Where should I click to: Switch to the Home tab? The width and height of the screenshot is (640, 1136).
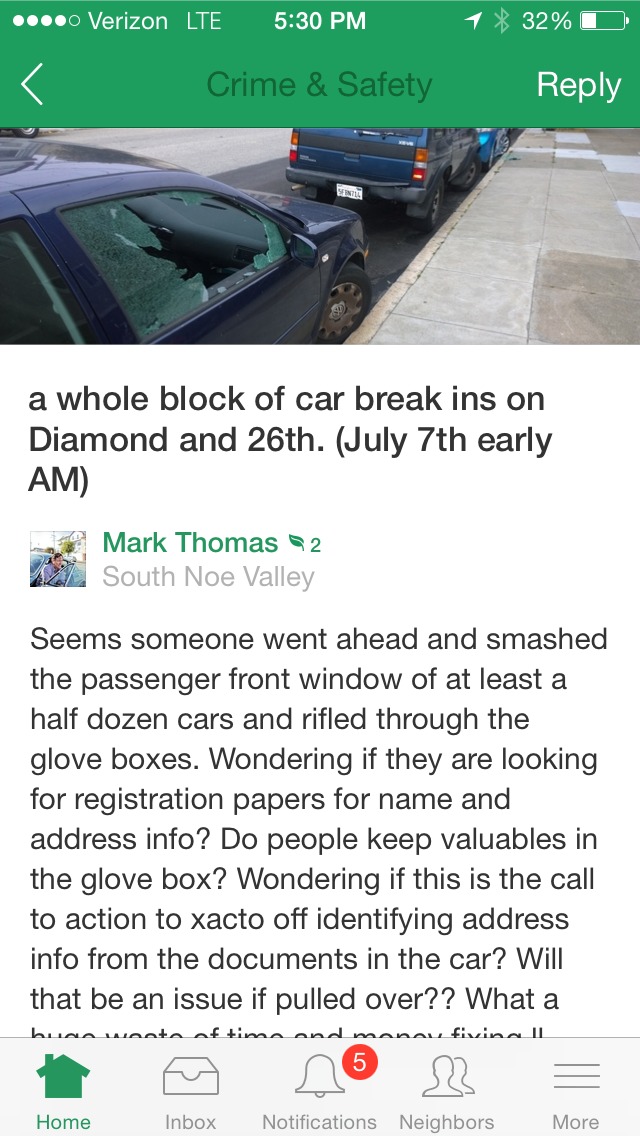click(63, 1090)
